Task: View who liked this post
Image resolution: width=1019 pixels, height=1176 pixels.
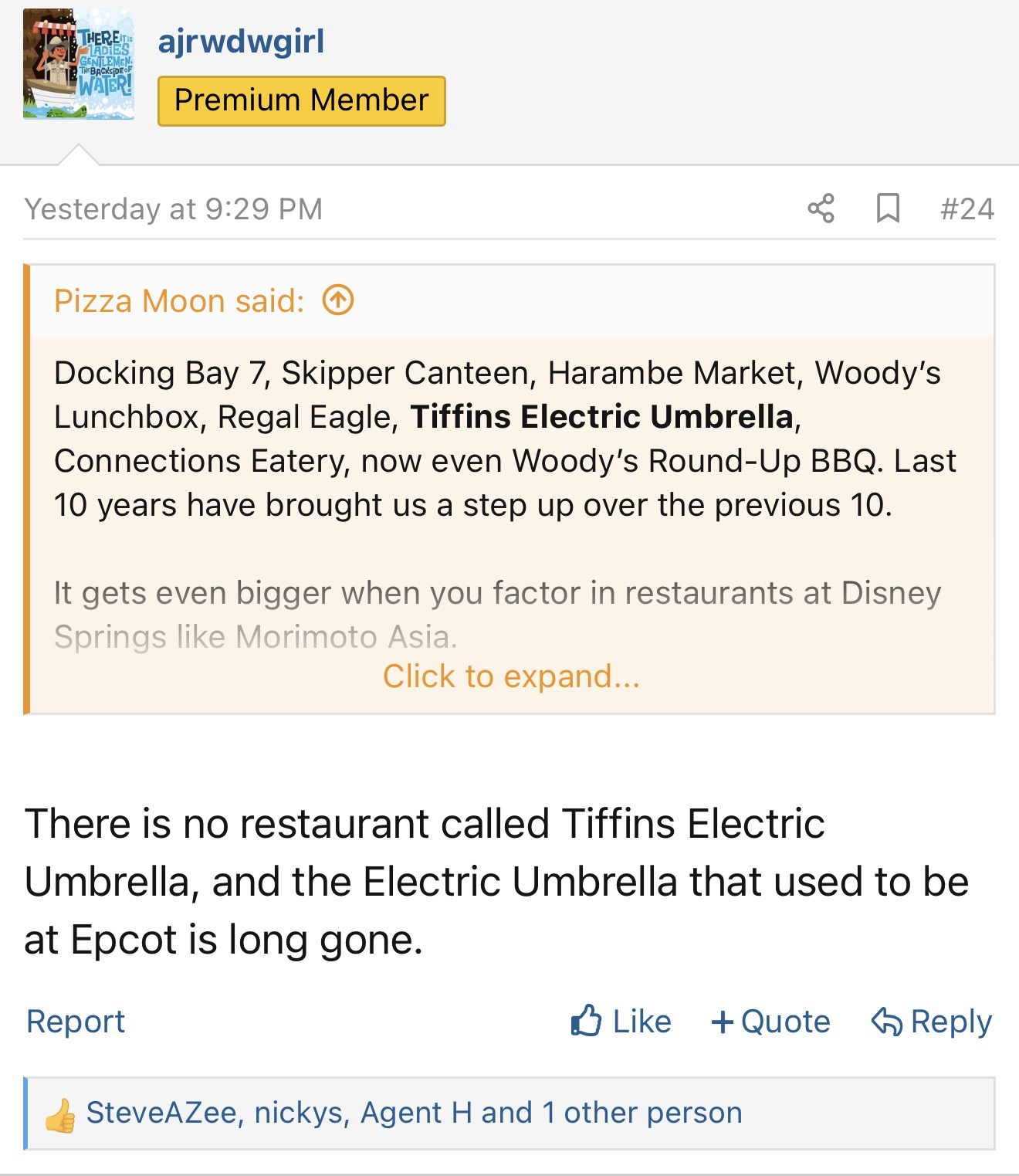Action: click(x=414, y=1113)
